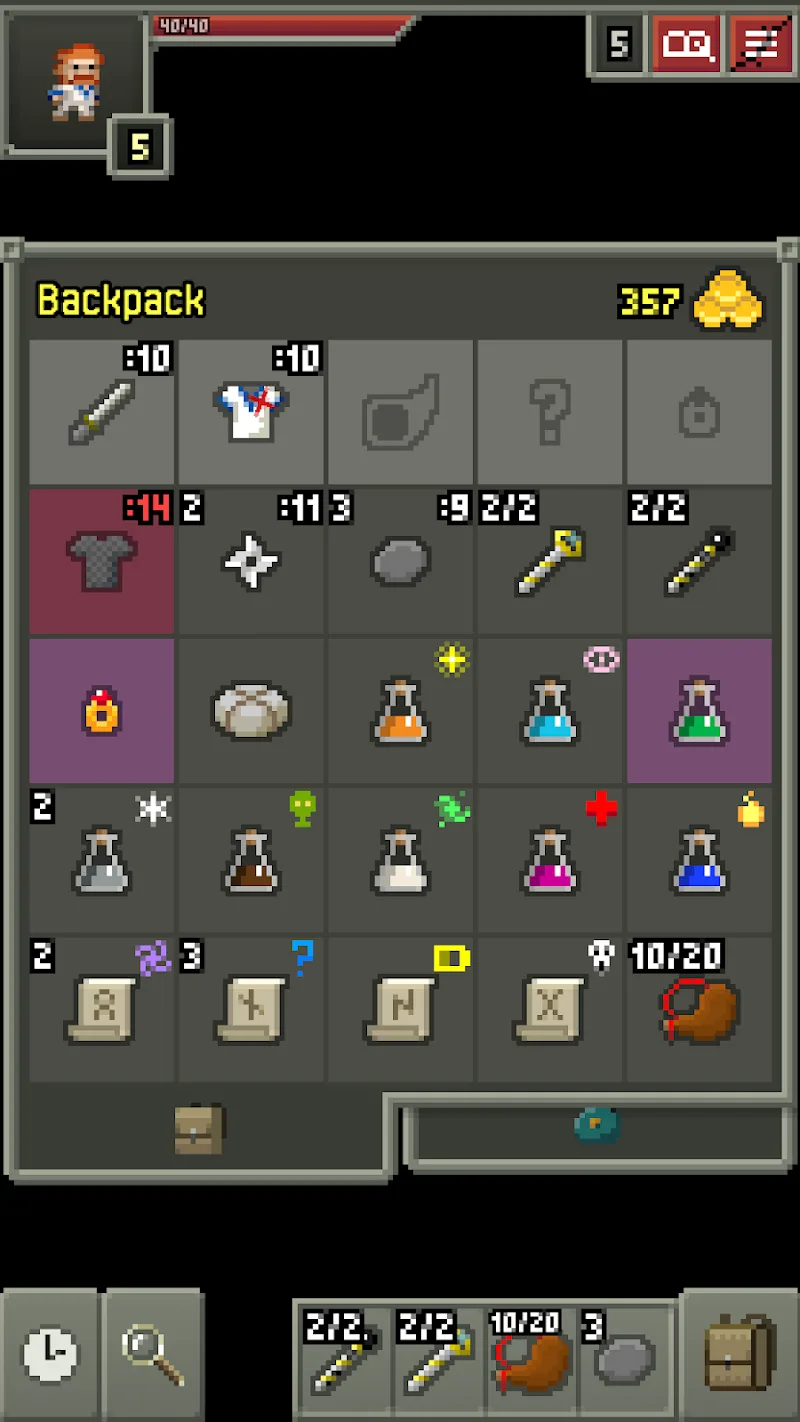Select the gold ring with red gem
Viewport: 800px width, 1422px height.
(x=102, y=711)
